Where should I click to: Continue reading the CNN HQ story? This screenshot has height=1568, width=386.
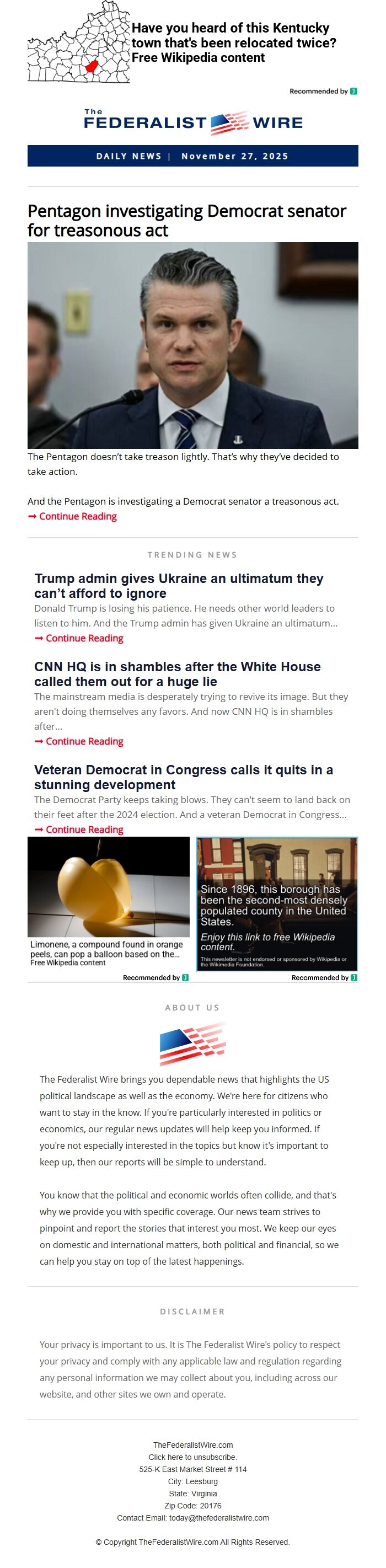84,741
